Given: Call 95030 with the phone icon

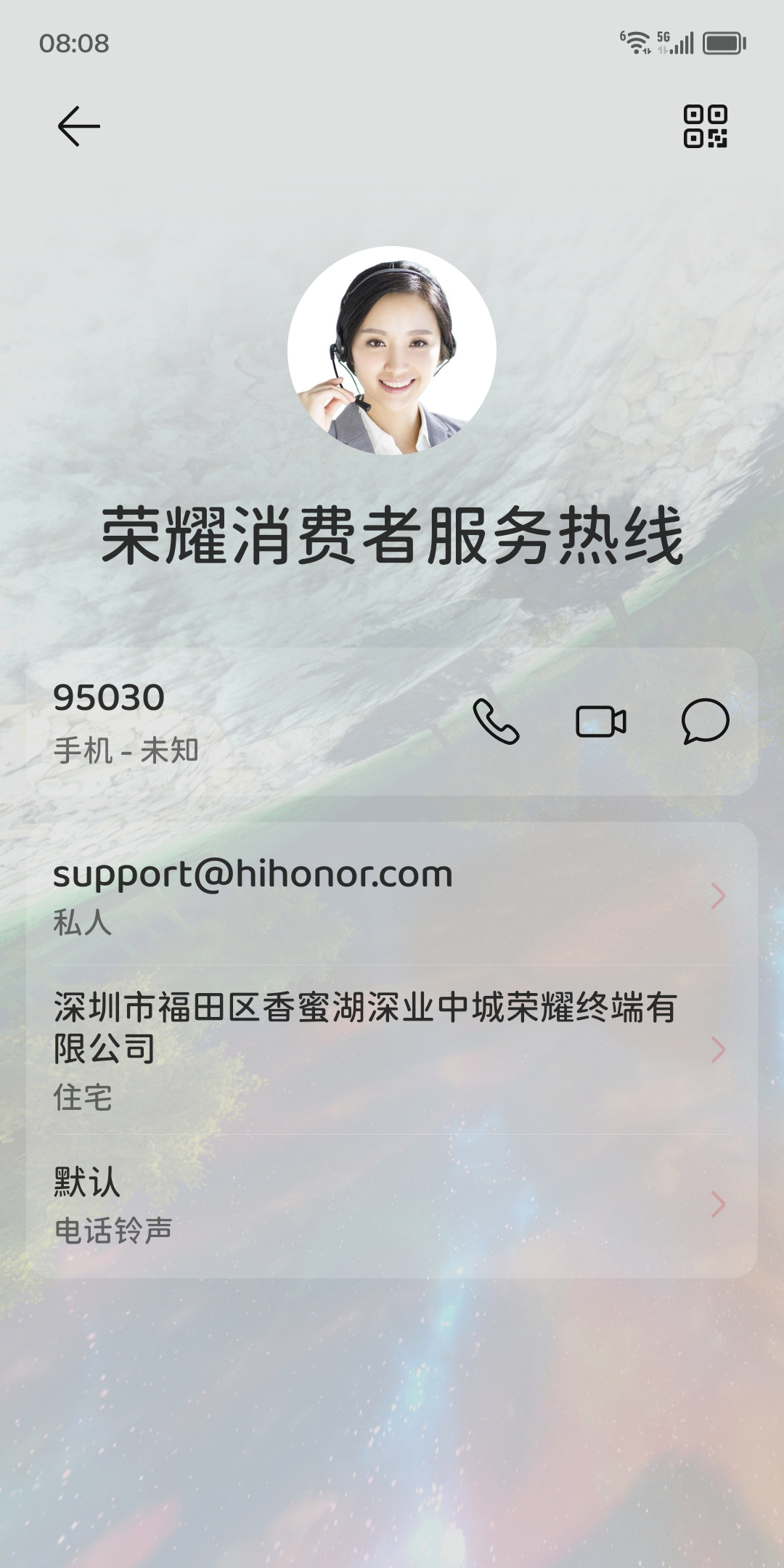Looking at the screenshot, I should [496, 722].
